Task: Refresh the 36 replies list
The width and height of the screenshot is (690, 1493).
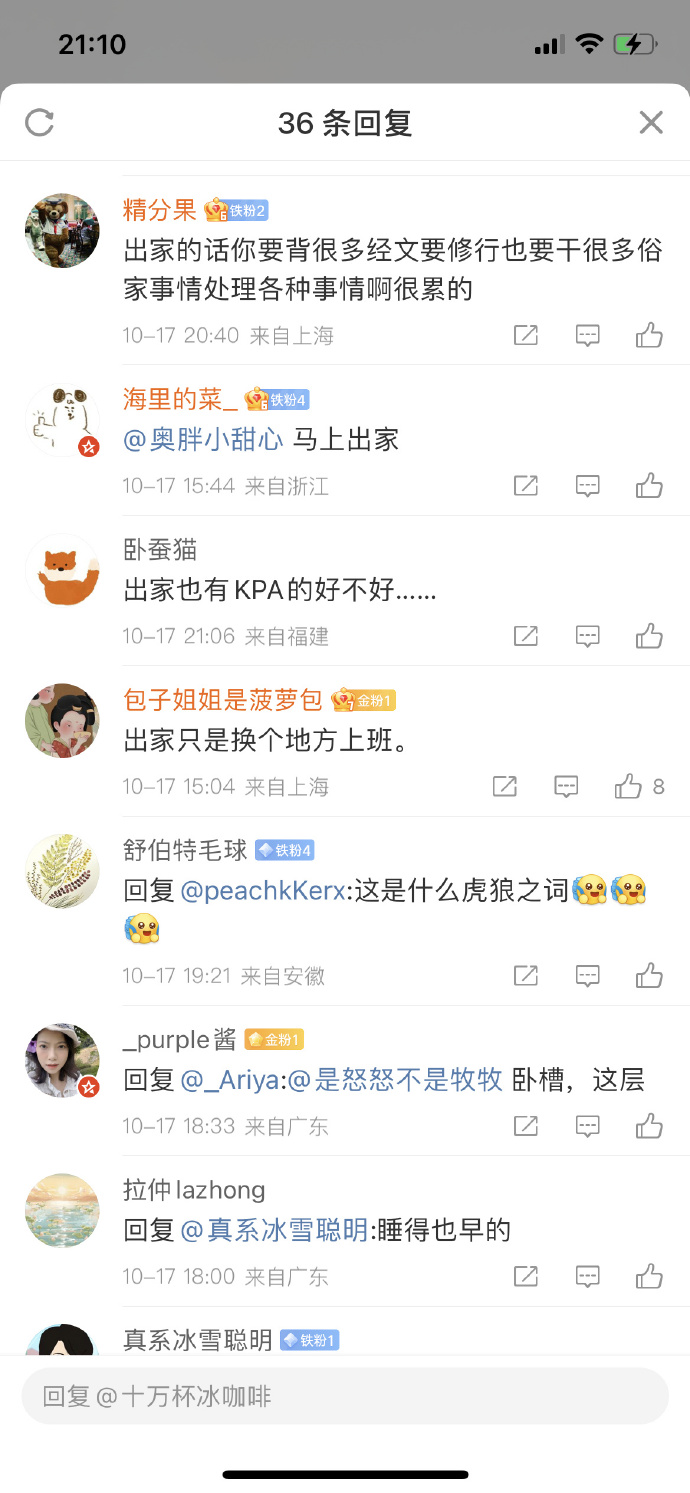Action: pos(39,123)
